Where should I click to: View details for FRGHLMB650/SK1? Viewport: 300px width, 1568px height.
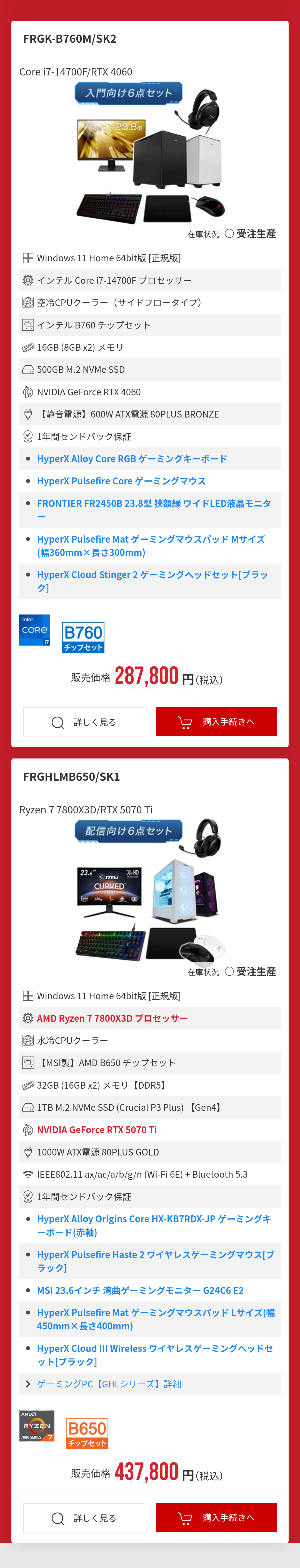(x=84, y=1518)
